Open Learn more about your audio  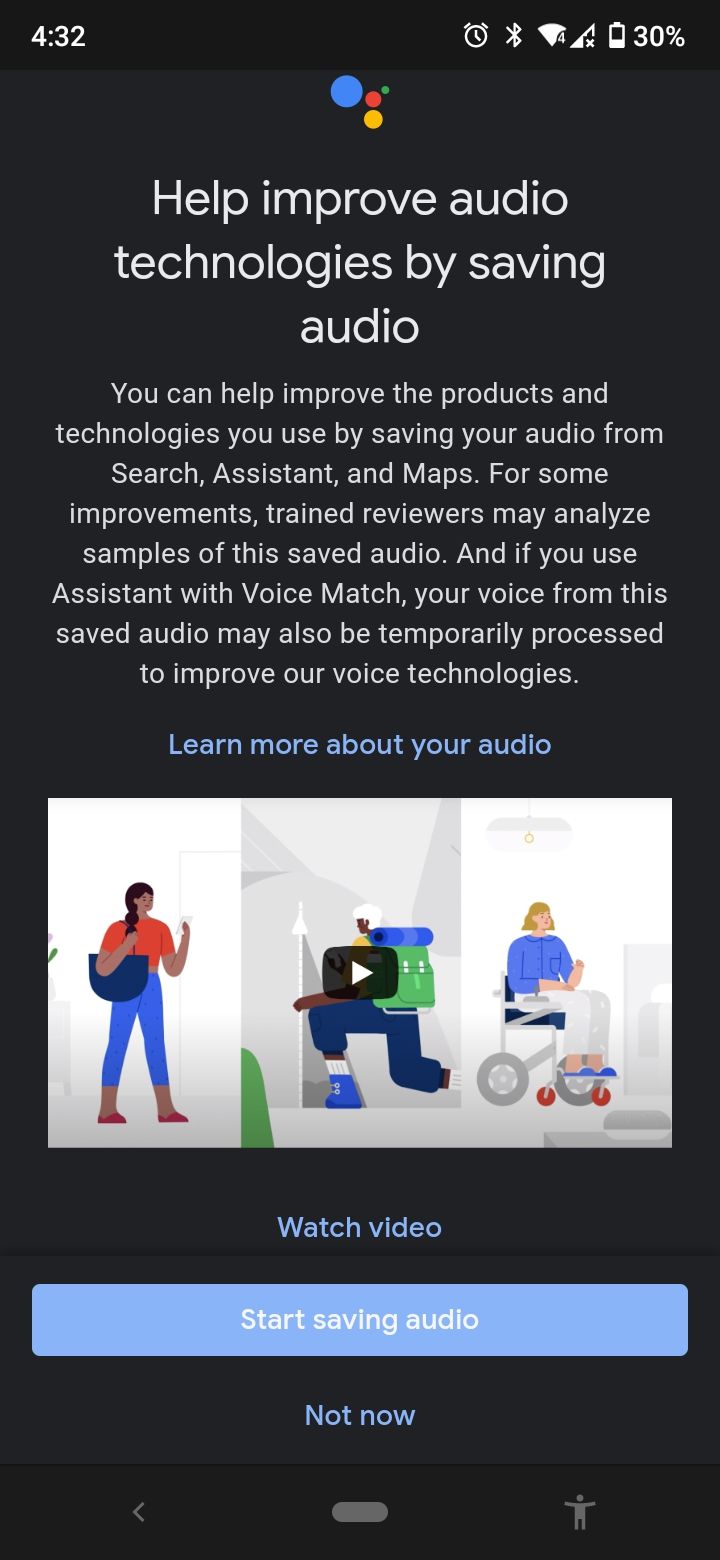pos(360,744)
